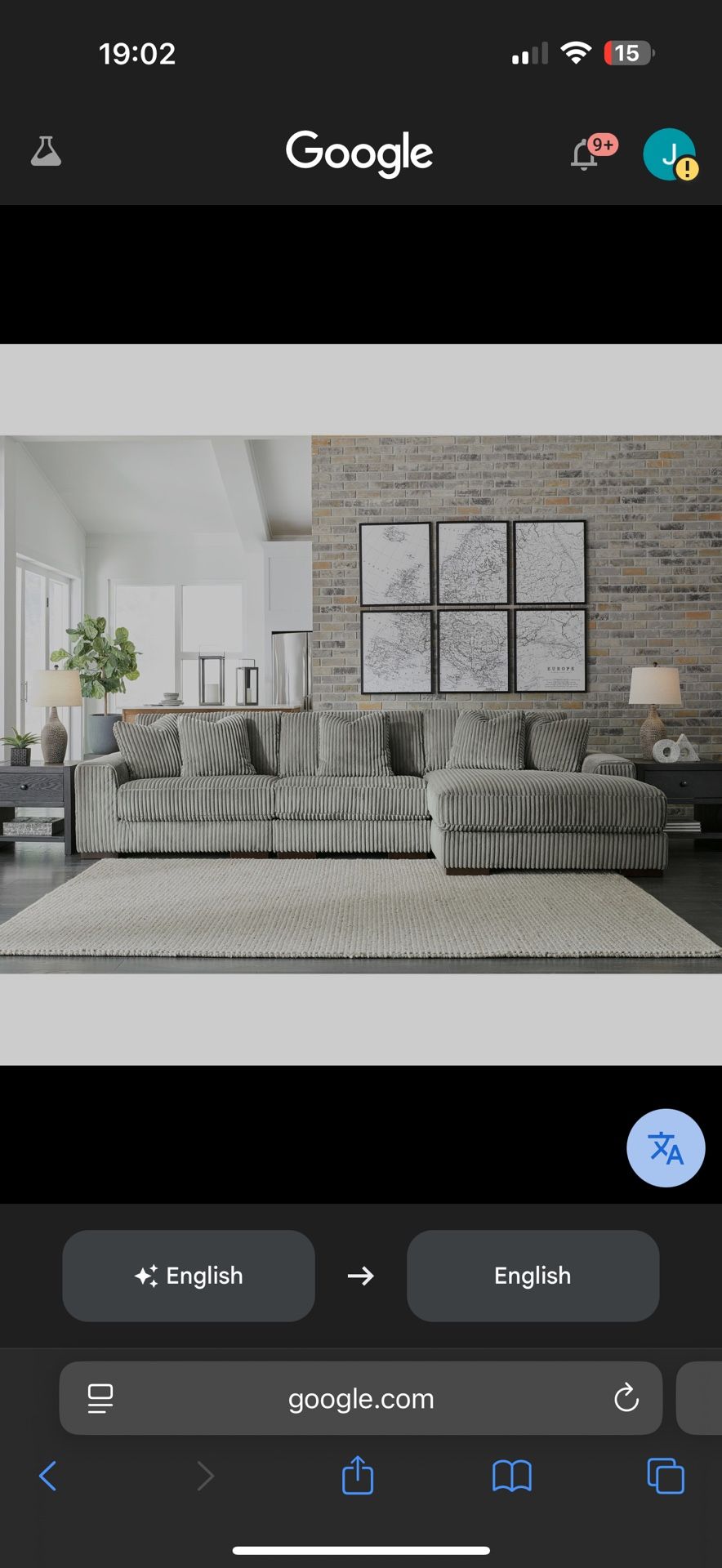This screenshot has width=722, height=1568.
Task: Open page settings menu in address bar
Action: point(100,1398)
